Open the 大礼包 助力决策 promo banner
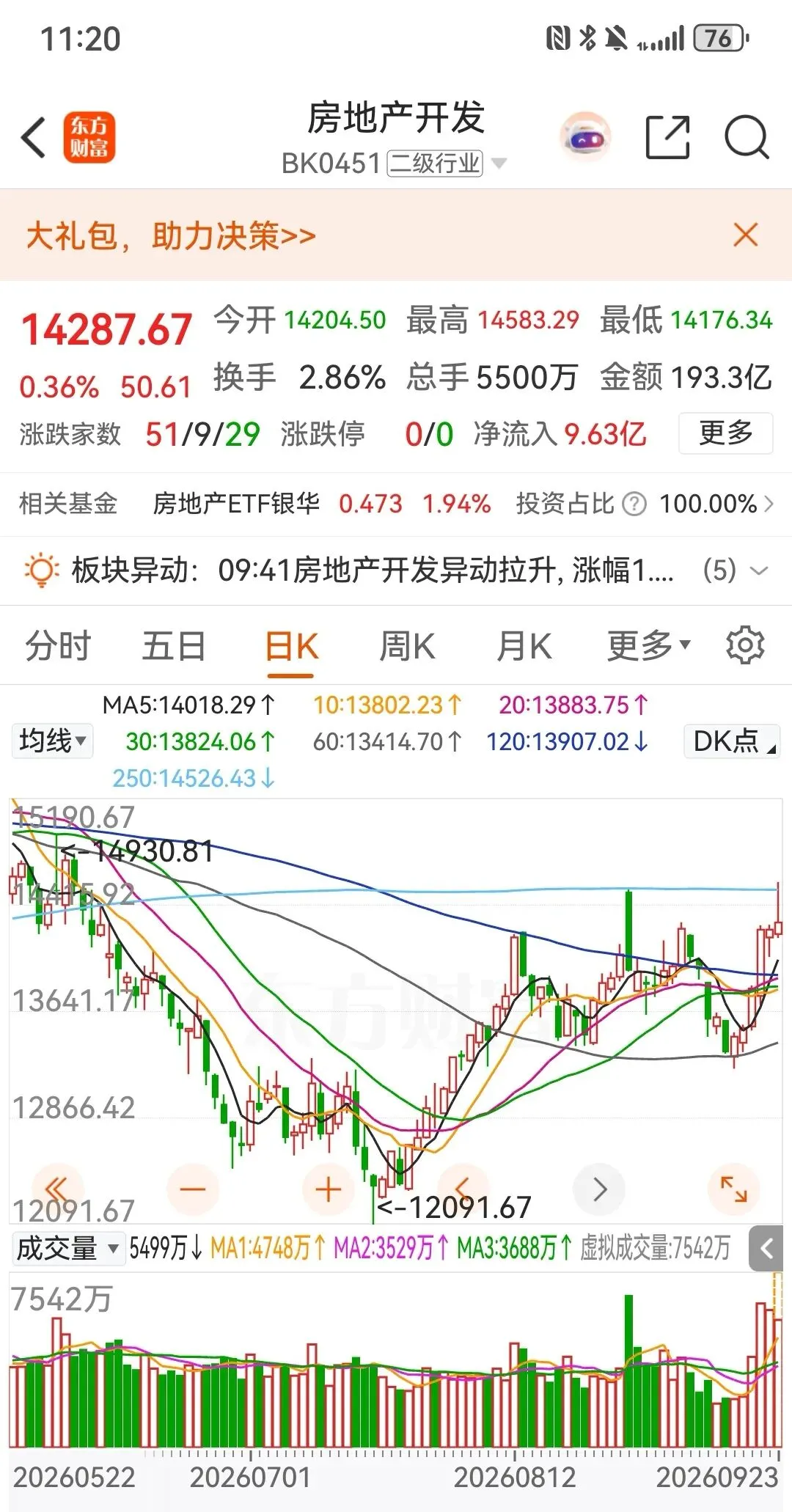792x1512 pixels. [x=171, y=236]
